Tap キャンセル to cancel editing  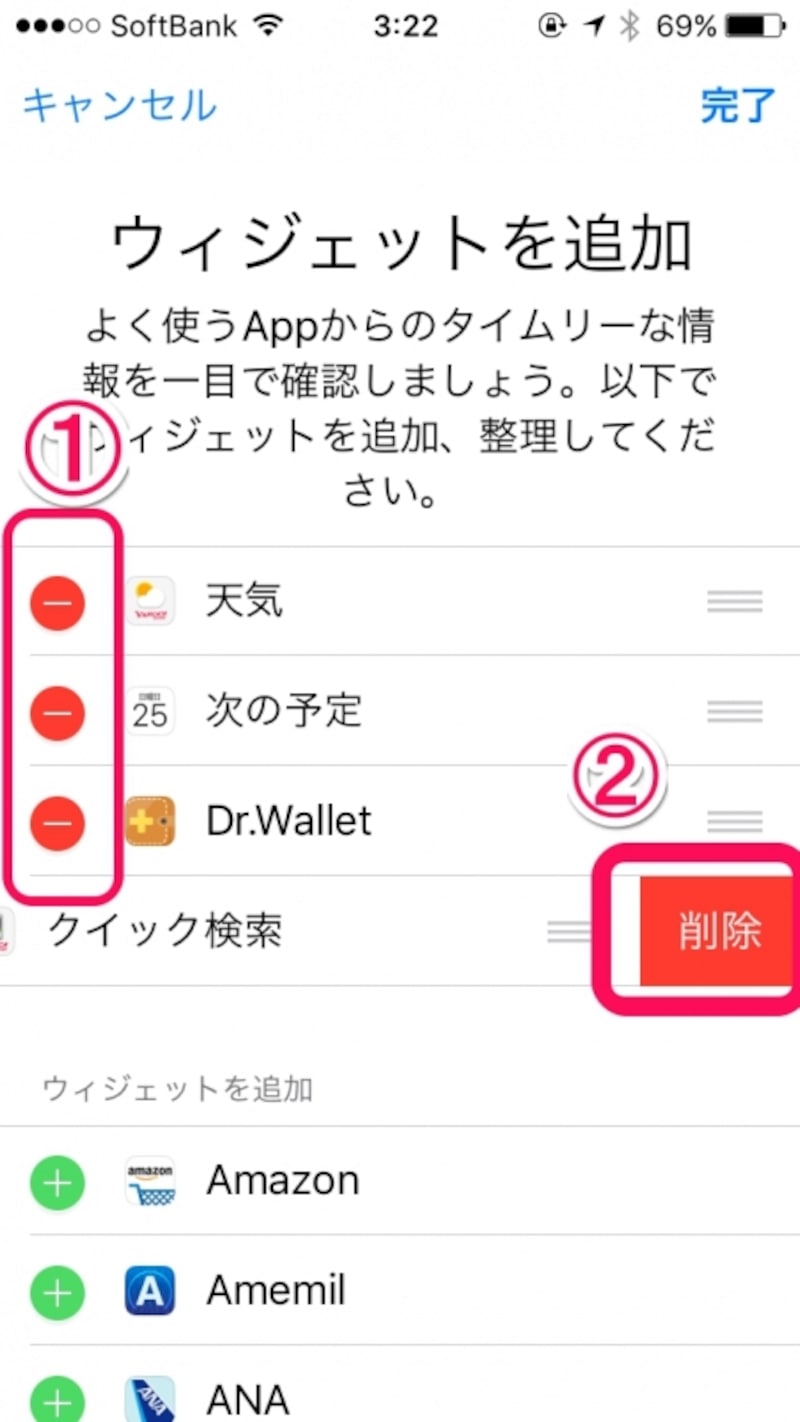(x=119, y=106)
